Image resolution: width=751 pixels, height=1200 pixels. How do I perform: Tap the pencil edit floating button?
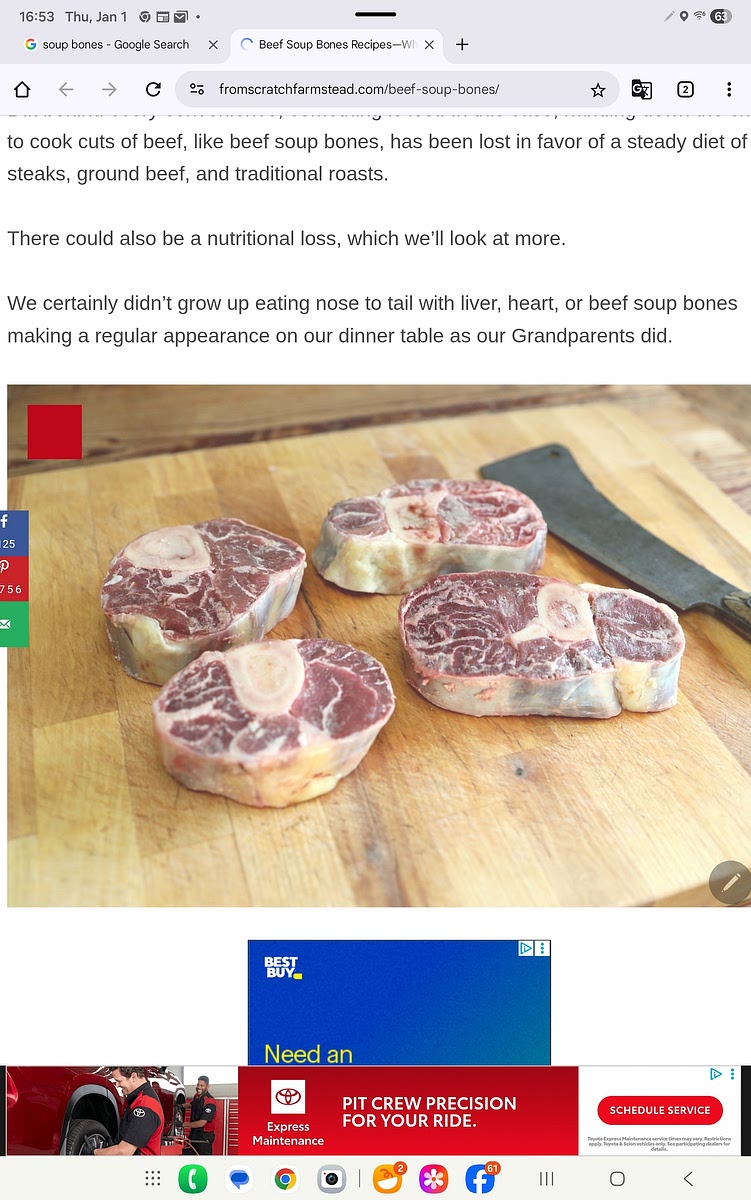coord(730,883)
